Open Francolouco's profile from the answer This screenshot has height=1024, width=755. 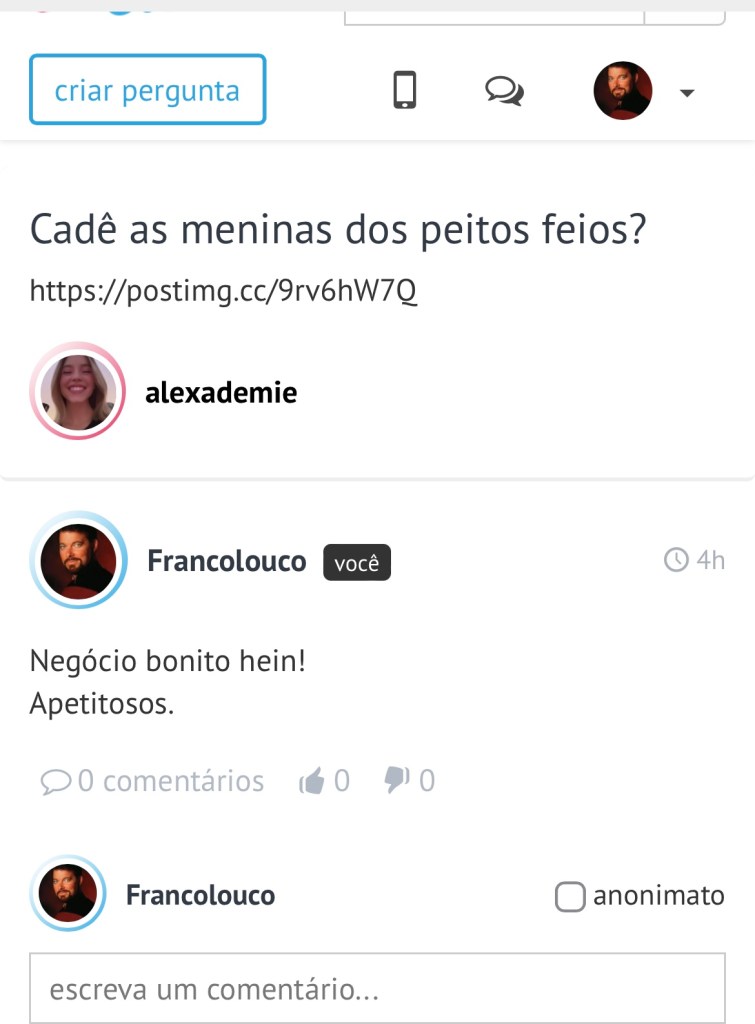point(226,561)
